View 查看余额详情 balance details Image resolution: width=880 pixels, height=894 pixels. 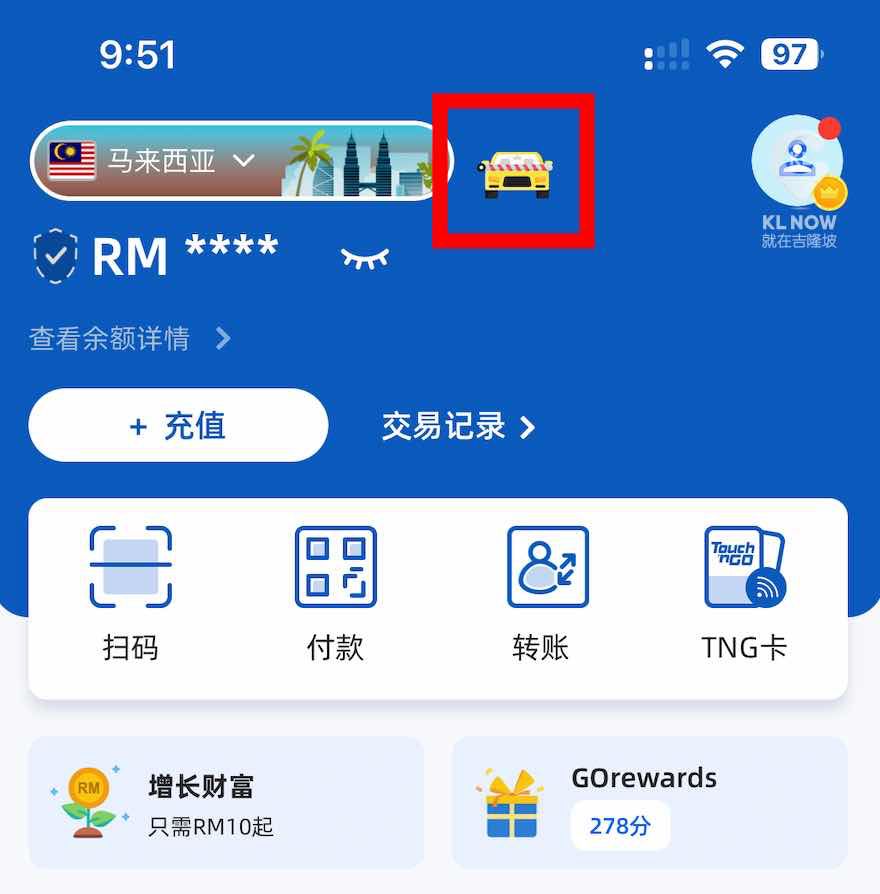pos(130,339)
